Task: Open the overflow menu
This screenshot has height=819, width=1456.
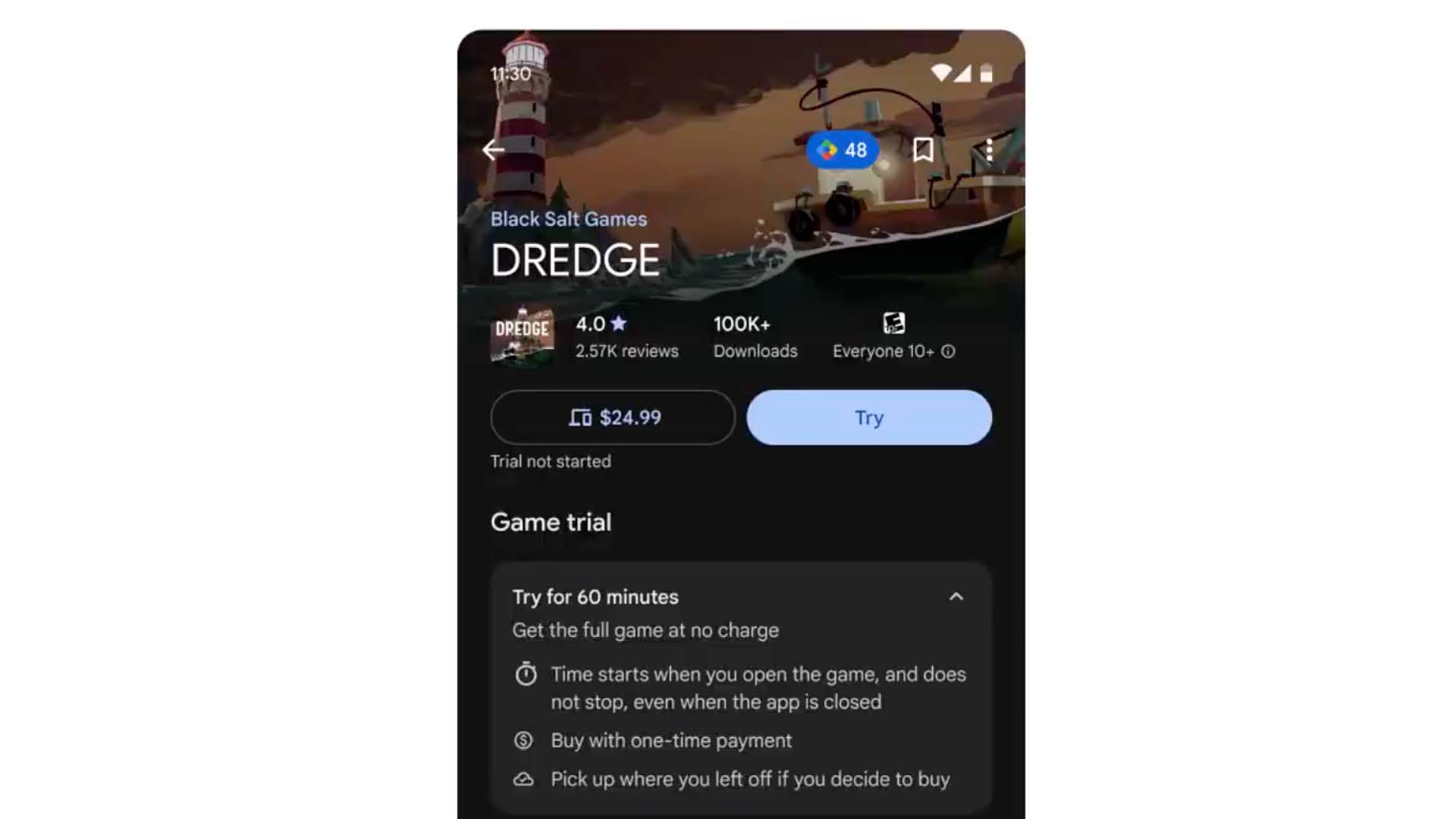Action: [989, 150]
